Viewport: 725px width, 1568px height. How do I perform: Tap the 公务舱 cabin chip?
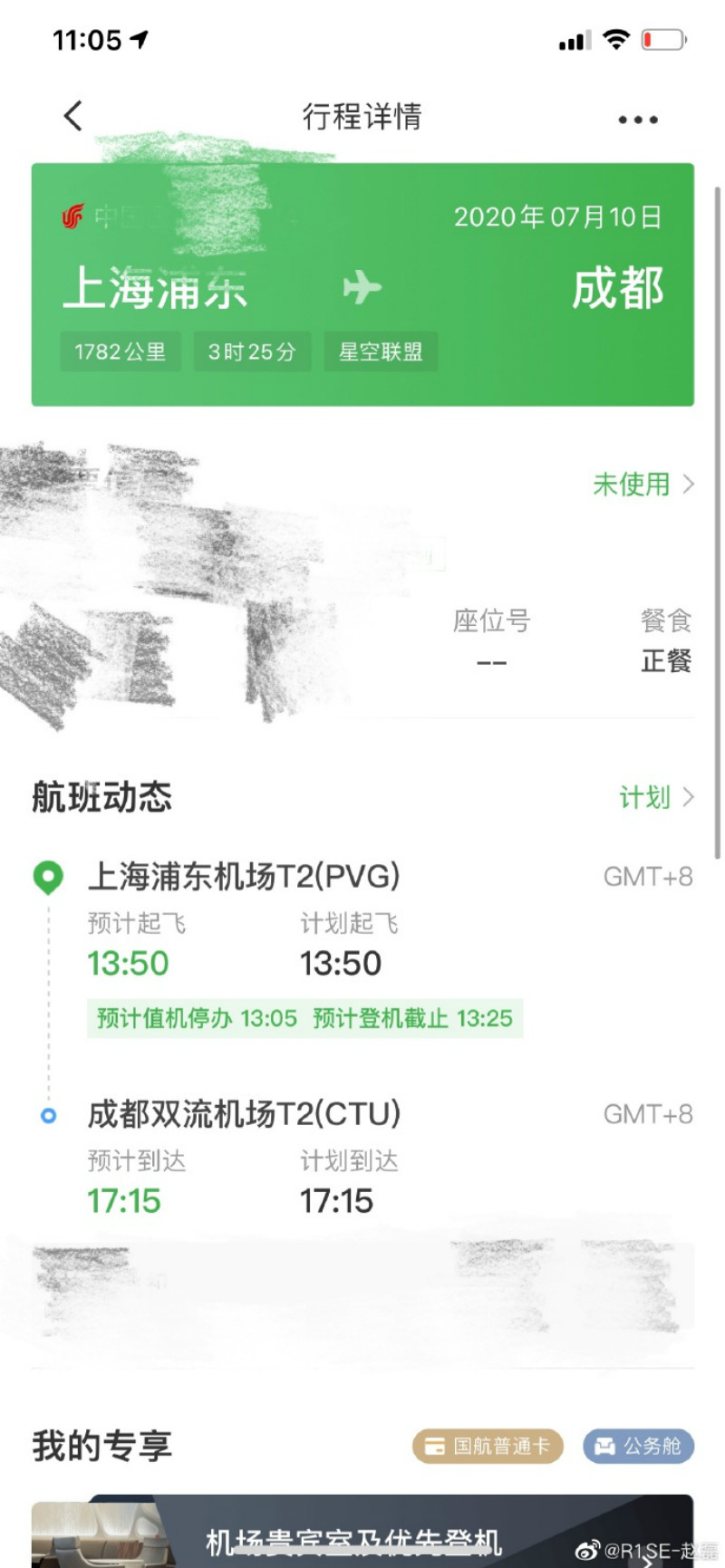(x=638, y=1446)
